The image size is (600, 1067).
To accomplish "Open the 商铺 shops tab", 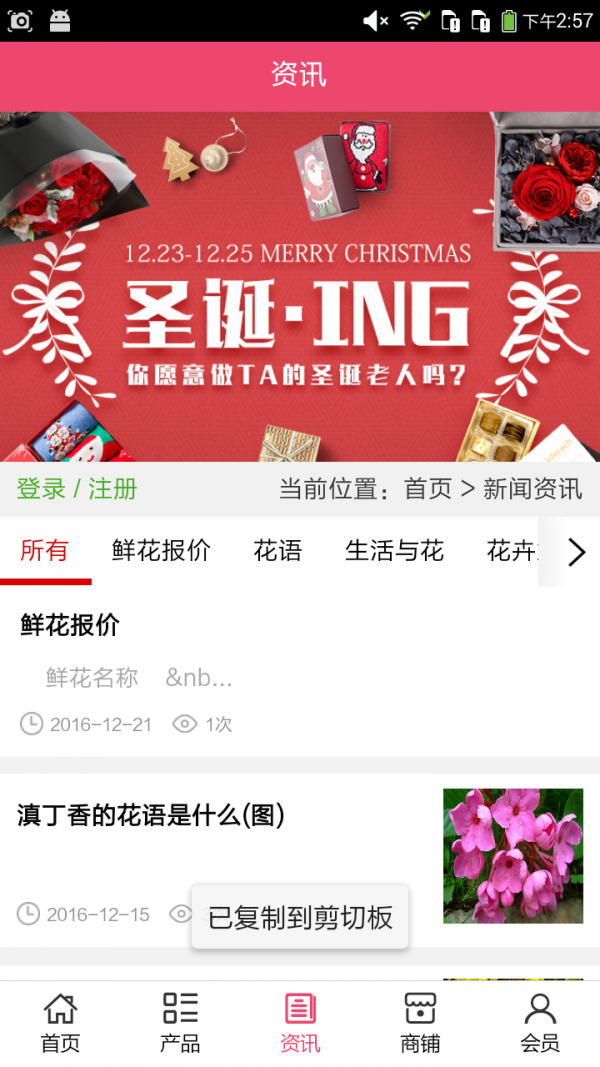I will pyautogui.click(x=420, y=1023).
